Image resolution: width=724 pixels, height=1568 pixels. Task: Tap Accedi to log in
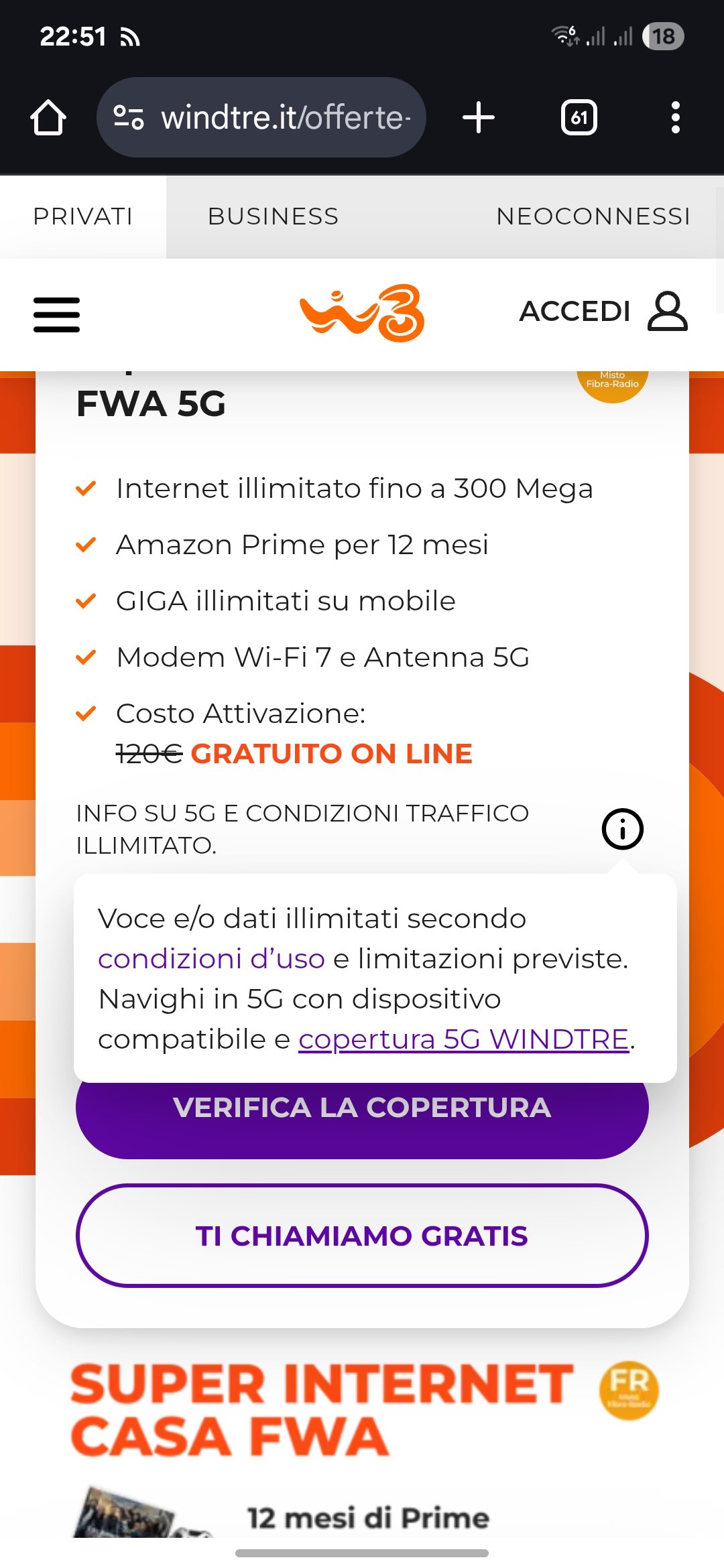(603, 311)
